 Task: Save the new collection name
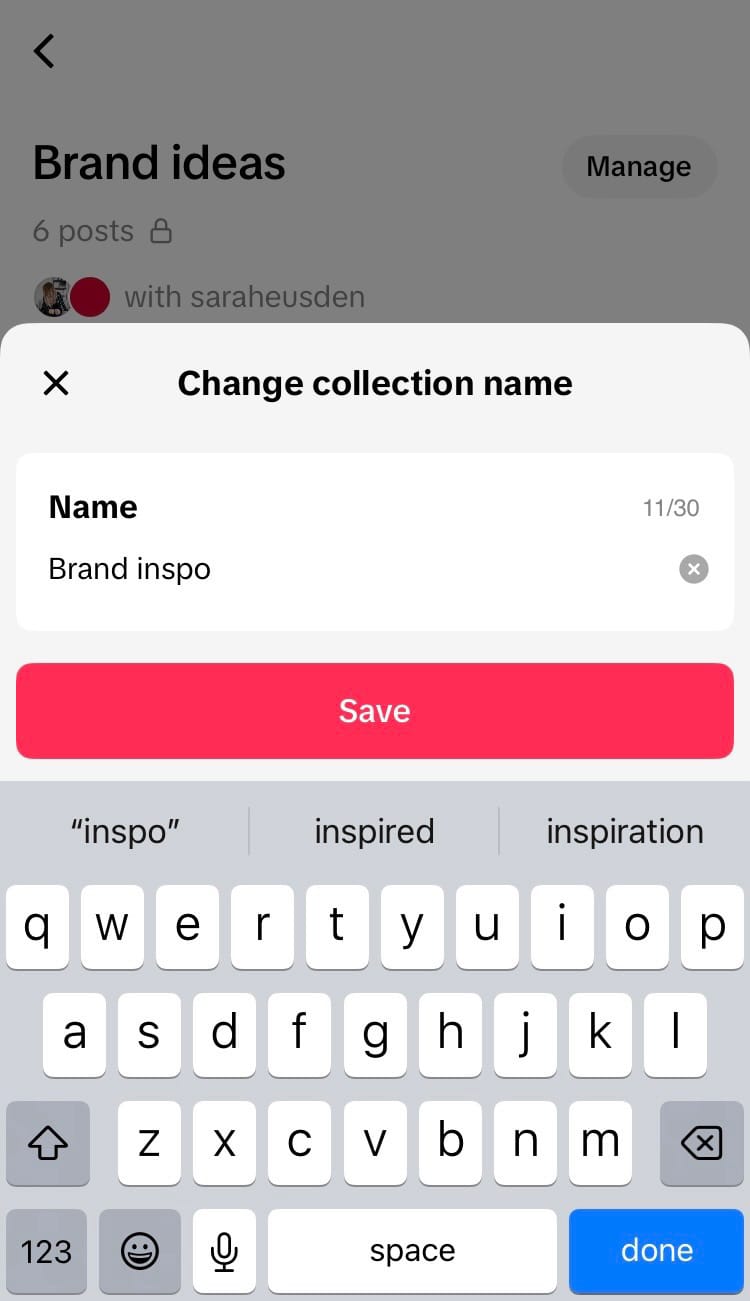375,711
